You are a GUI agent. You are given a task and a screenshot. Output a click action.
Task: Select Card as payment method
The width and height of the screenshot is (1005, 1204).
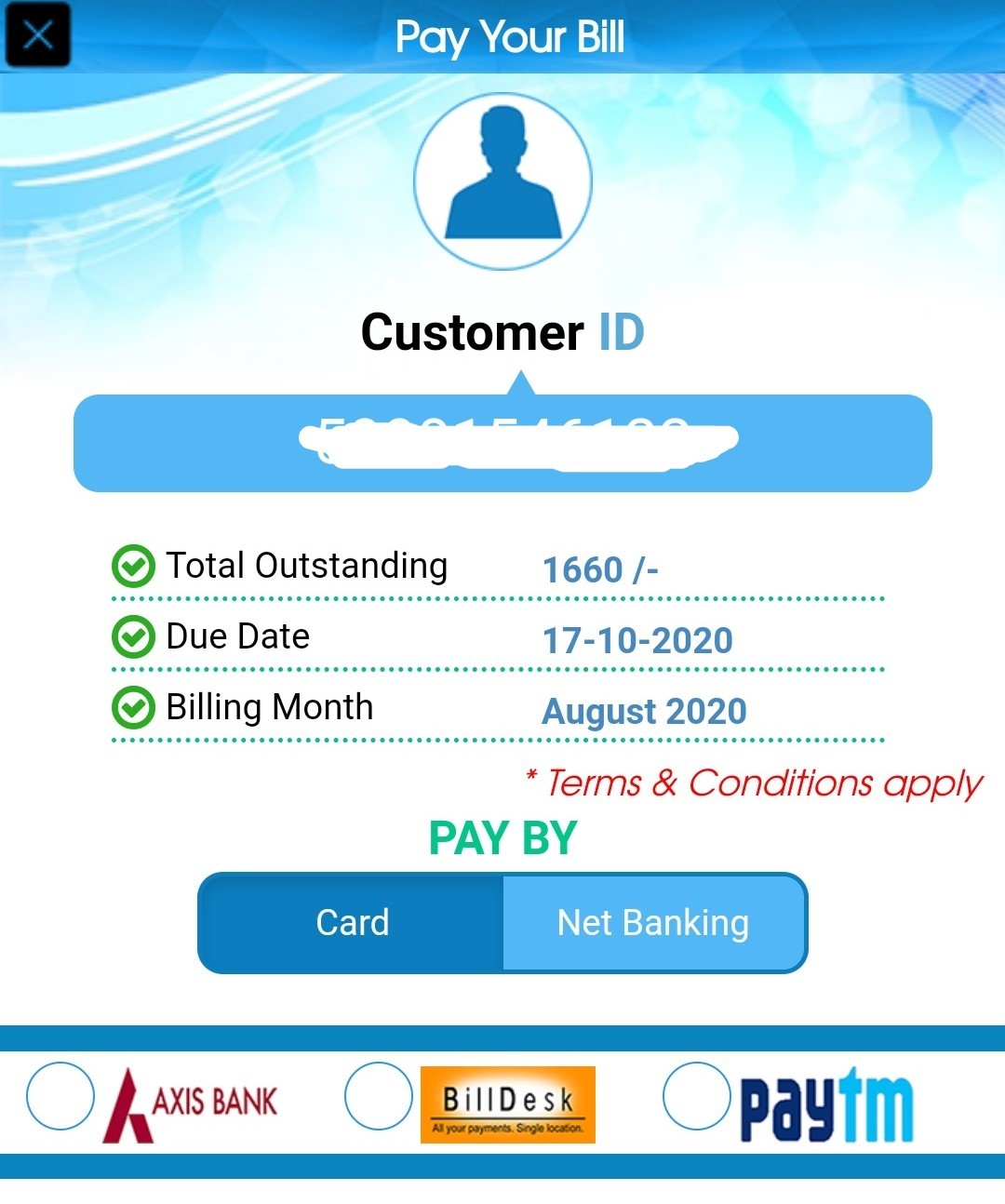(x=352, y=923)
